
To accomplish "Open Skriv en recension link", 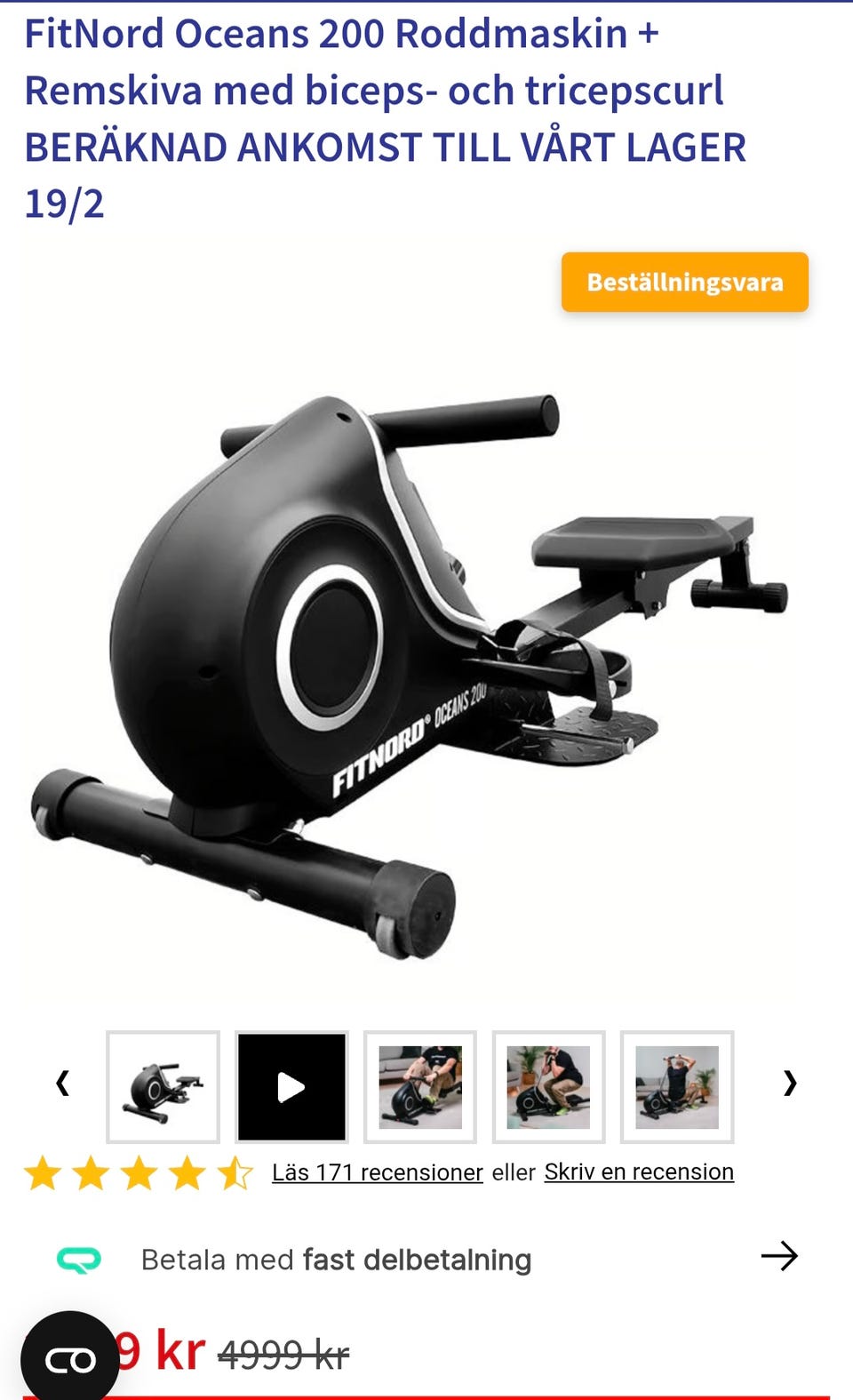I will [639, 1172].
